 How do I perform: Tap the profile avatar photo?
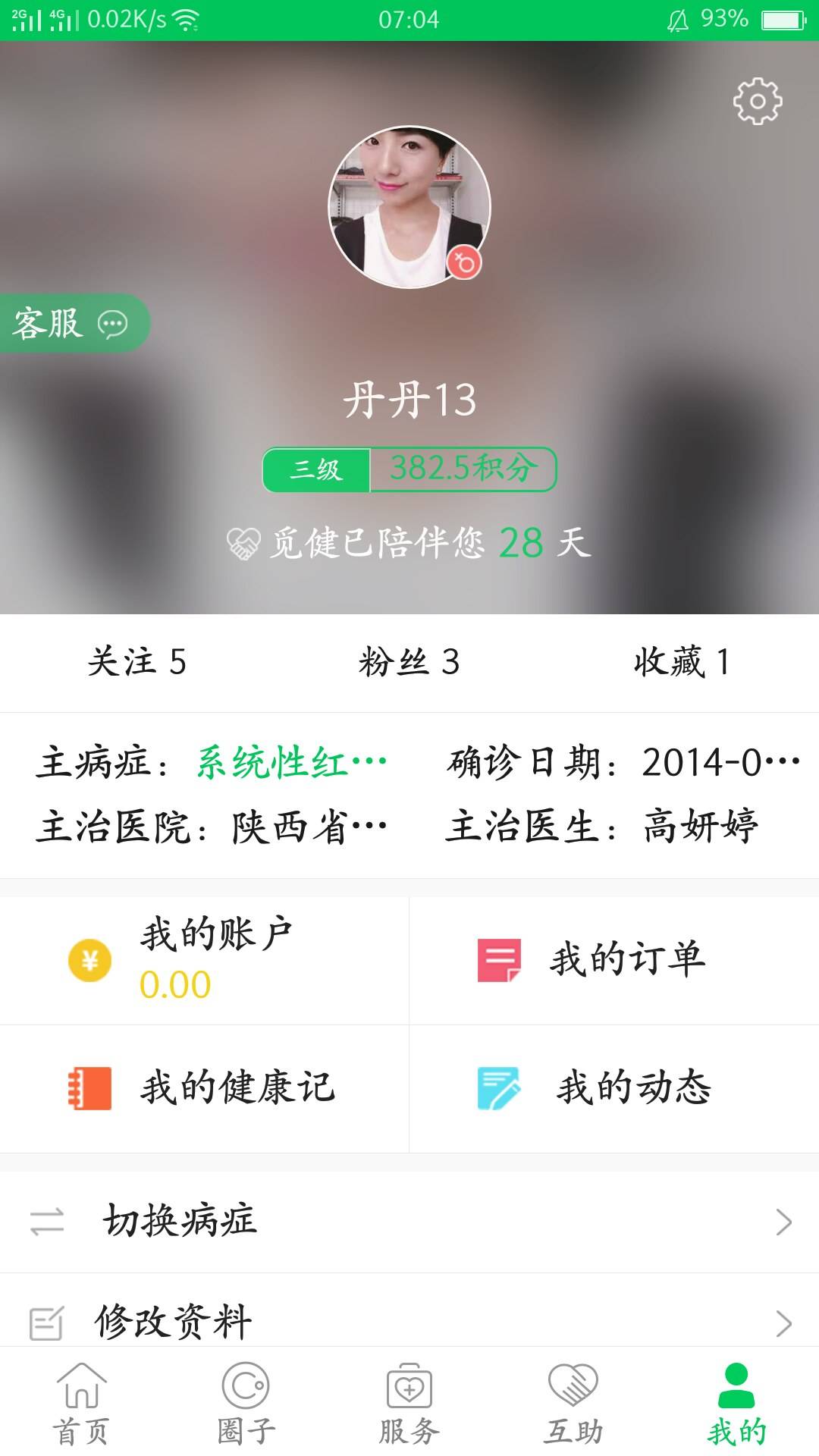(x=409, y=207)
